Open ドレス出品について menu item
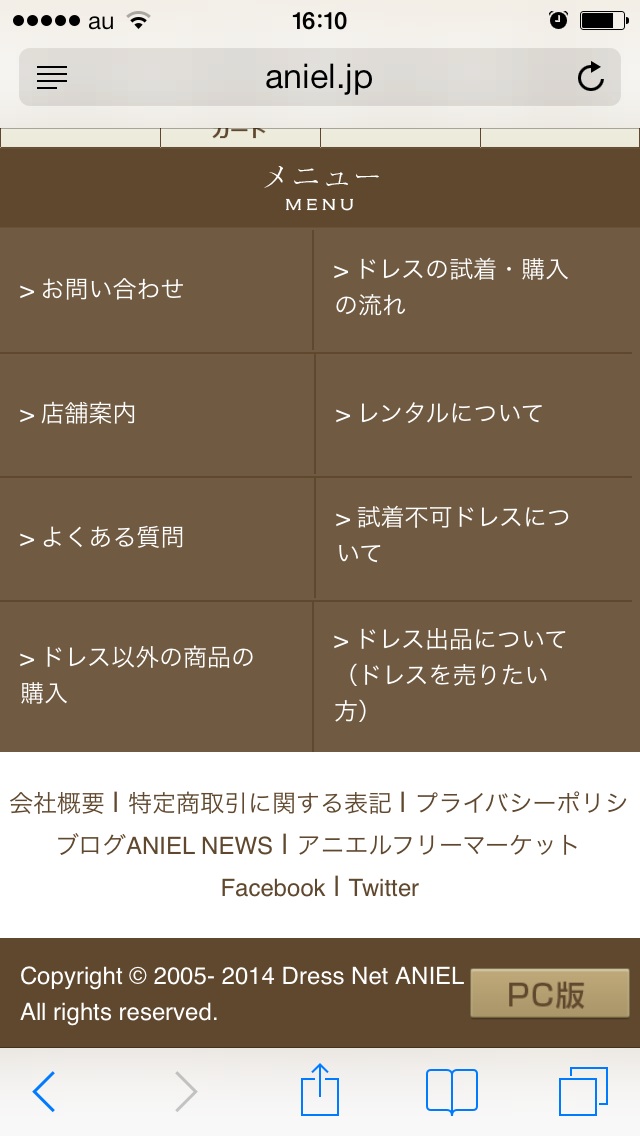The image size is (640, 1136). click(478, 676)
